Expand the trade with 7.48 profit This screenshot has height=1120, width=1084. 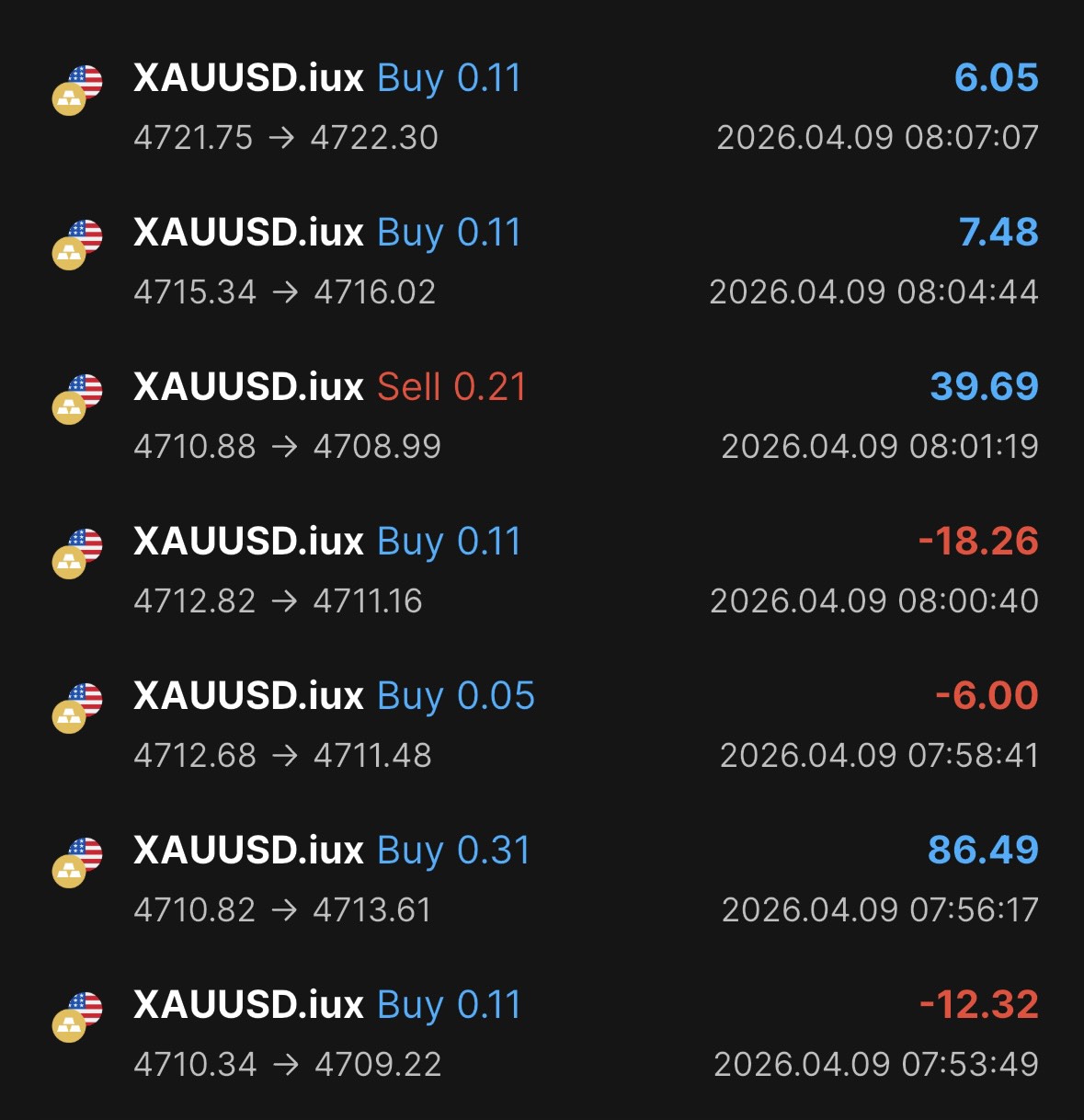(542, 261)
